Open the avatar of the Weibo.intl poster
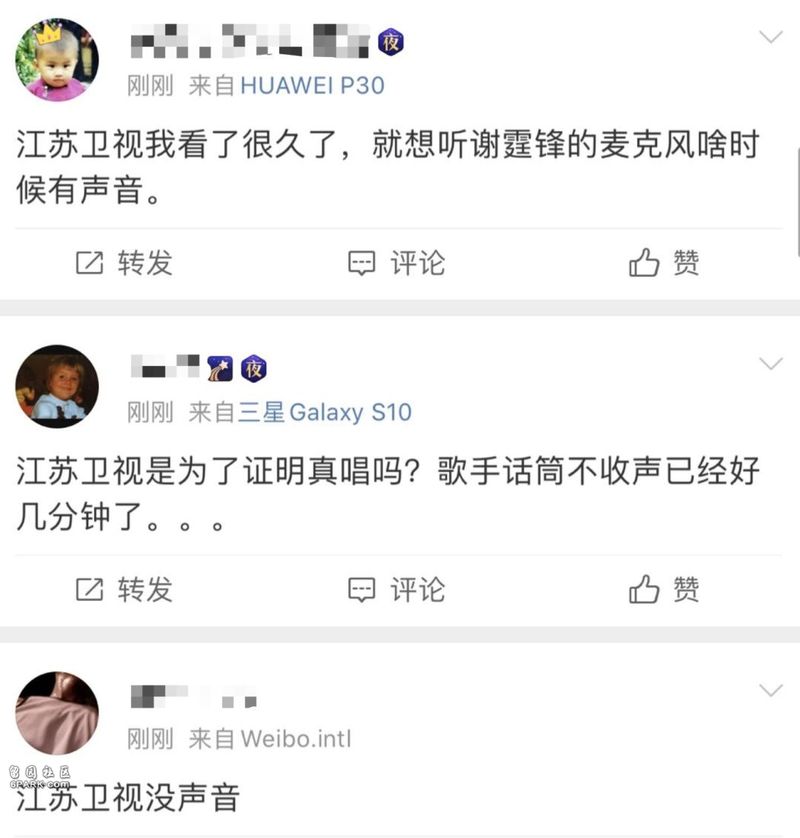 coord(56,712)
